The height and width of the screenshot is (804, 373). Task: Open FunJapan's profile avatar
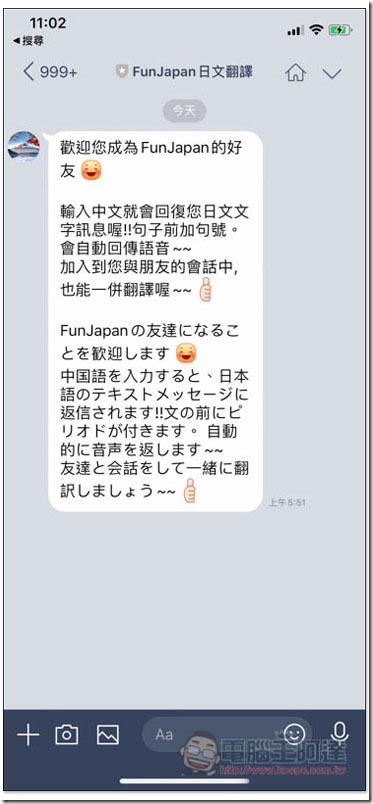coord(24,147)
